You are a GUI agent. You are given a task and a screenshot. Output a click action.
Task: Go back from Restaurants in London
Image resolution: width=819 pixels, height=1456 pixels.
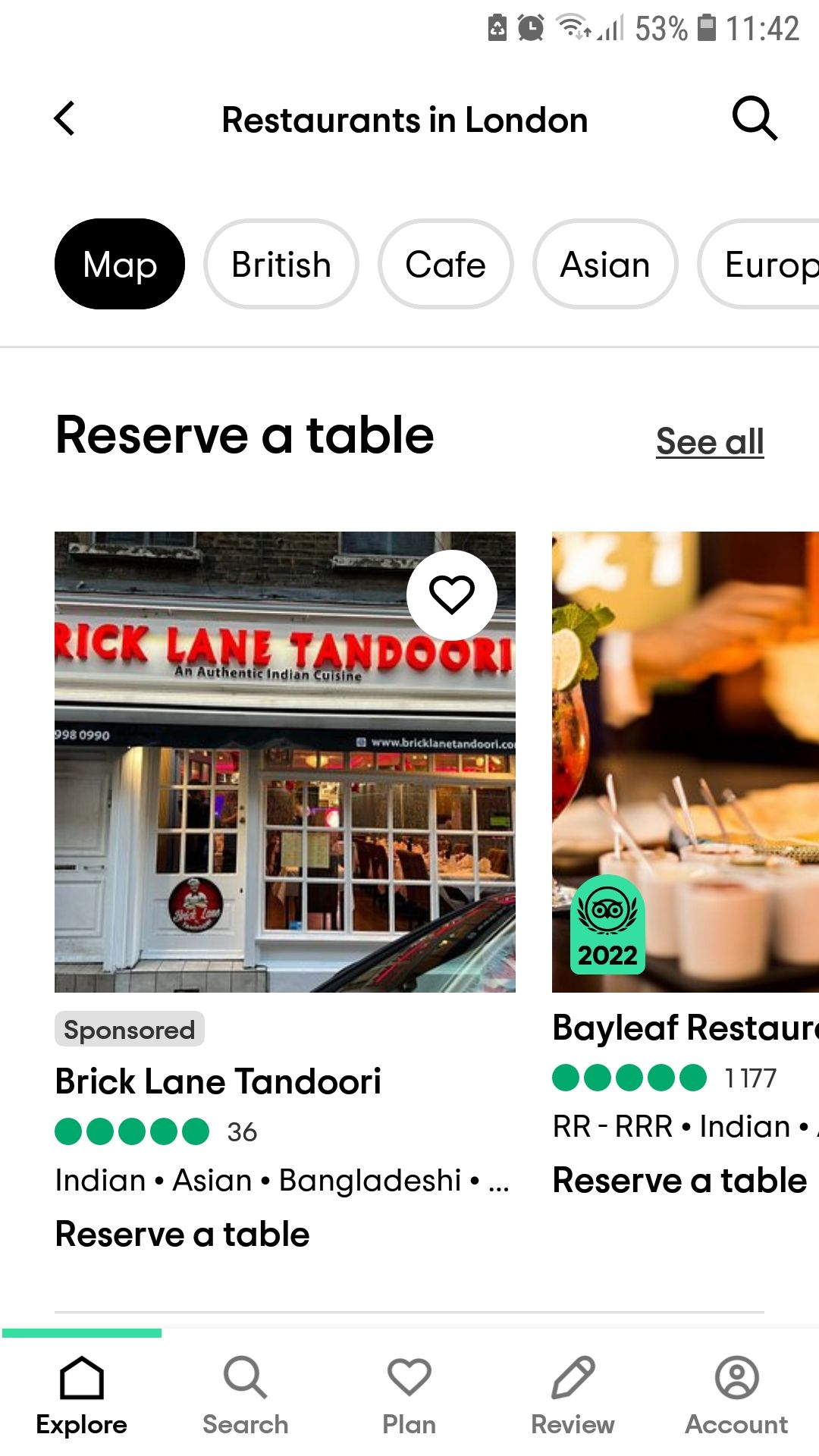65,119
